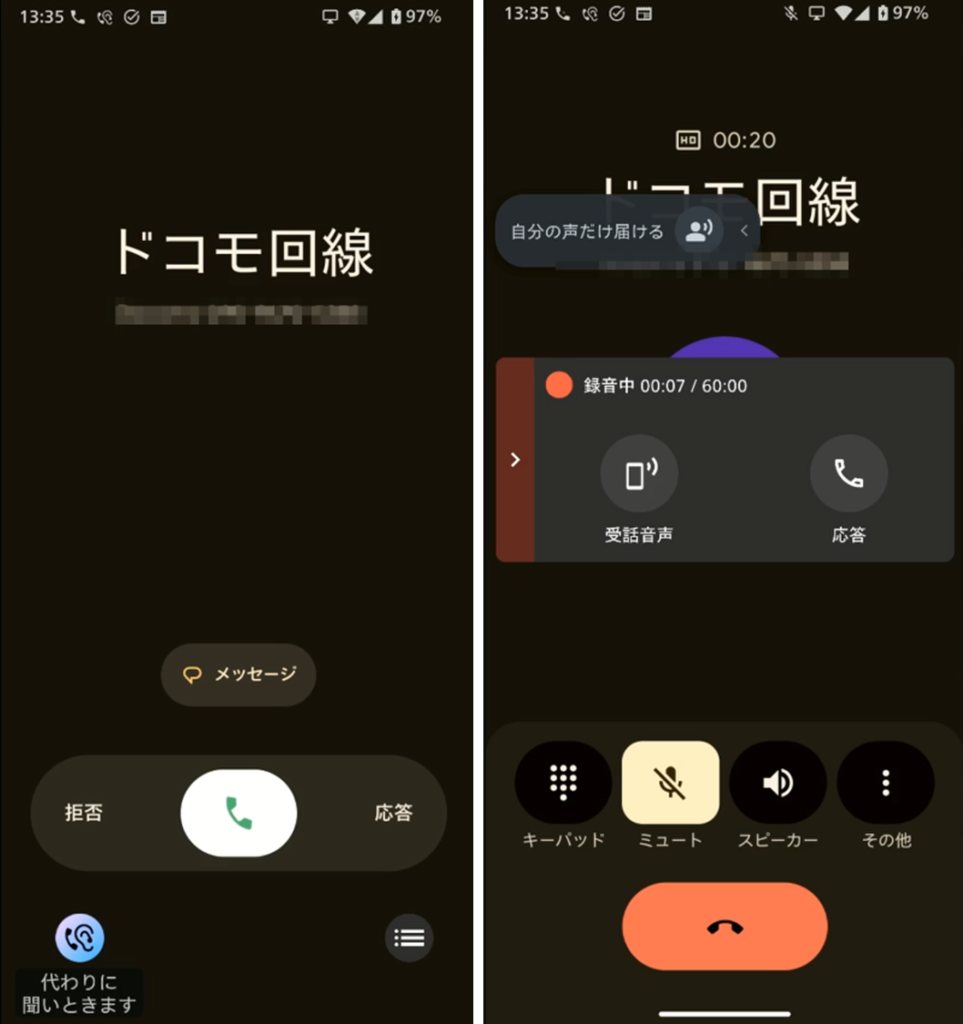Turn on スピーカー audio output
963x1024 pixels.
point(777,783)
